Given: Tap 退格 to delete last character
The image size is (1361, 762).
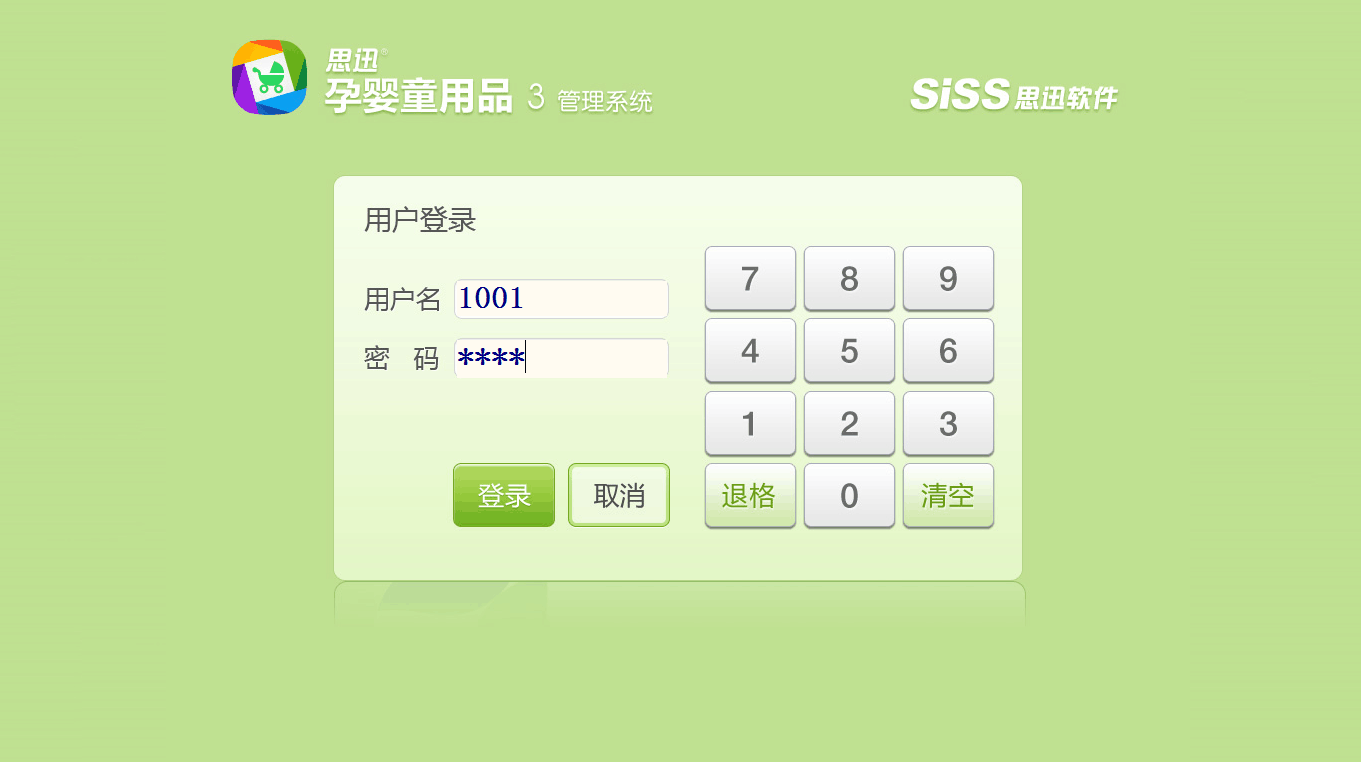Looking at the screenshot, I should [750, 496].
